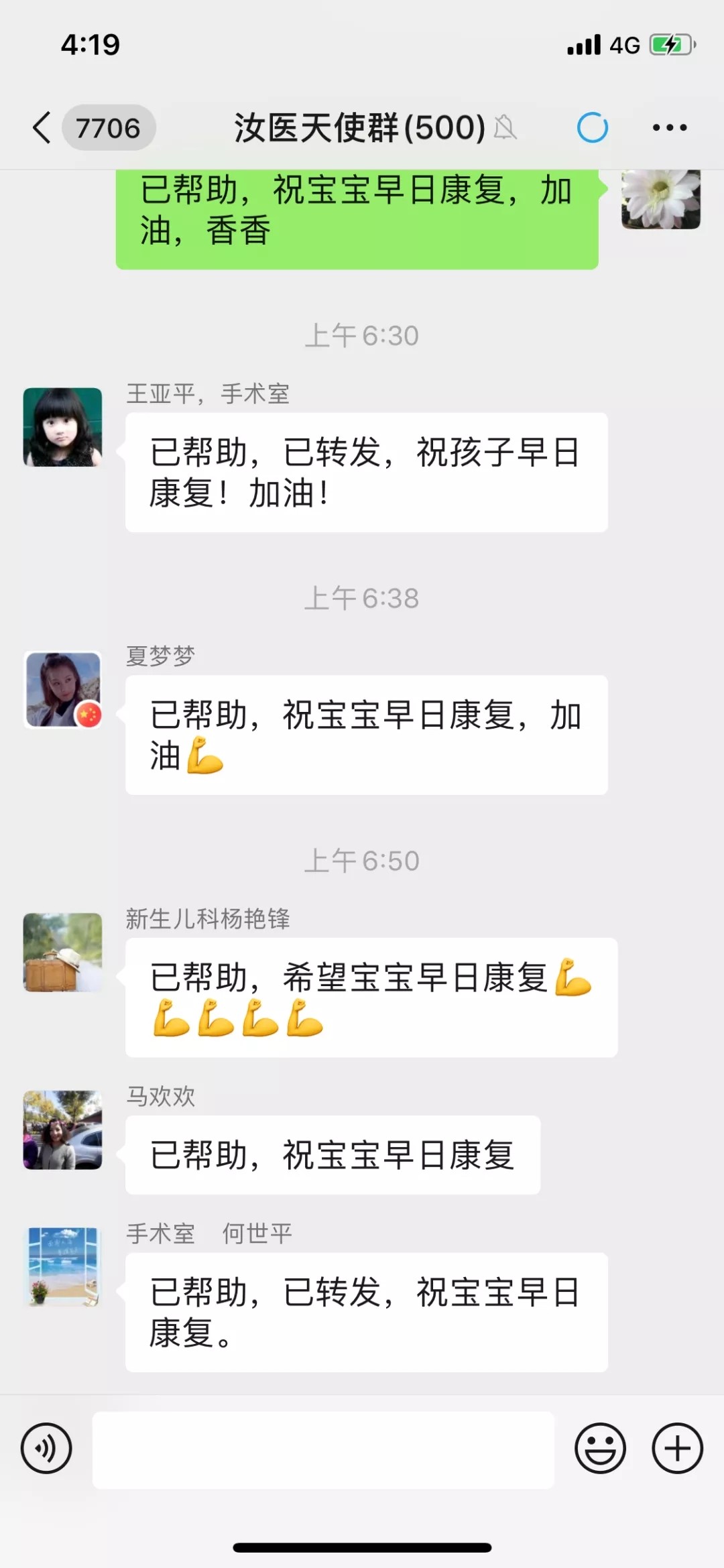Viewport: 724px width, 1568px height.
Task: Open the emoji sticker panel
Action: coord(600,1448)
